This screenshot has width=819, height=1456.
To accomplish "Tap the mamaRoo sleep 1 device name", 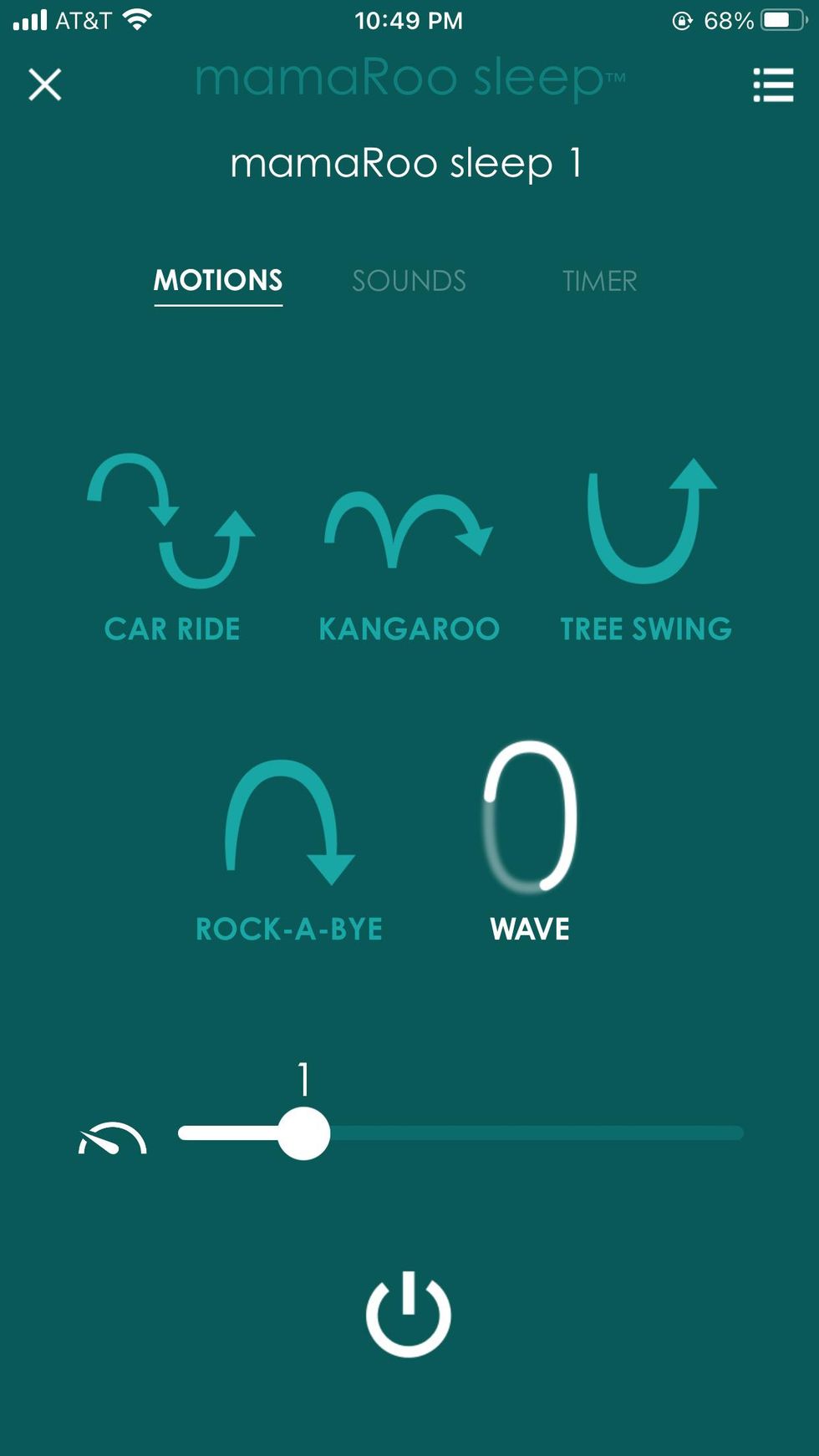I will [409, 163].
